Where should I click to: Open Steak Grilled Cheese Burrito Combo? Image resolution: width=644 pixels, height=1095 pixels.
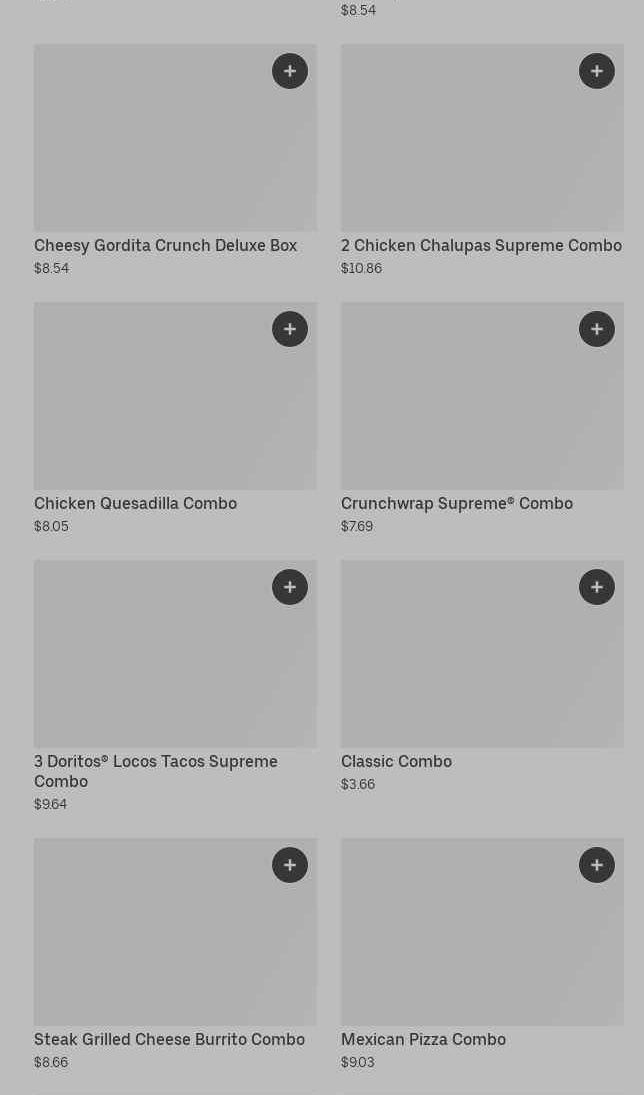point(169,1040)
